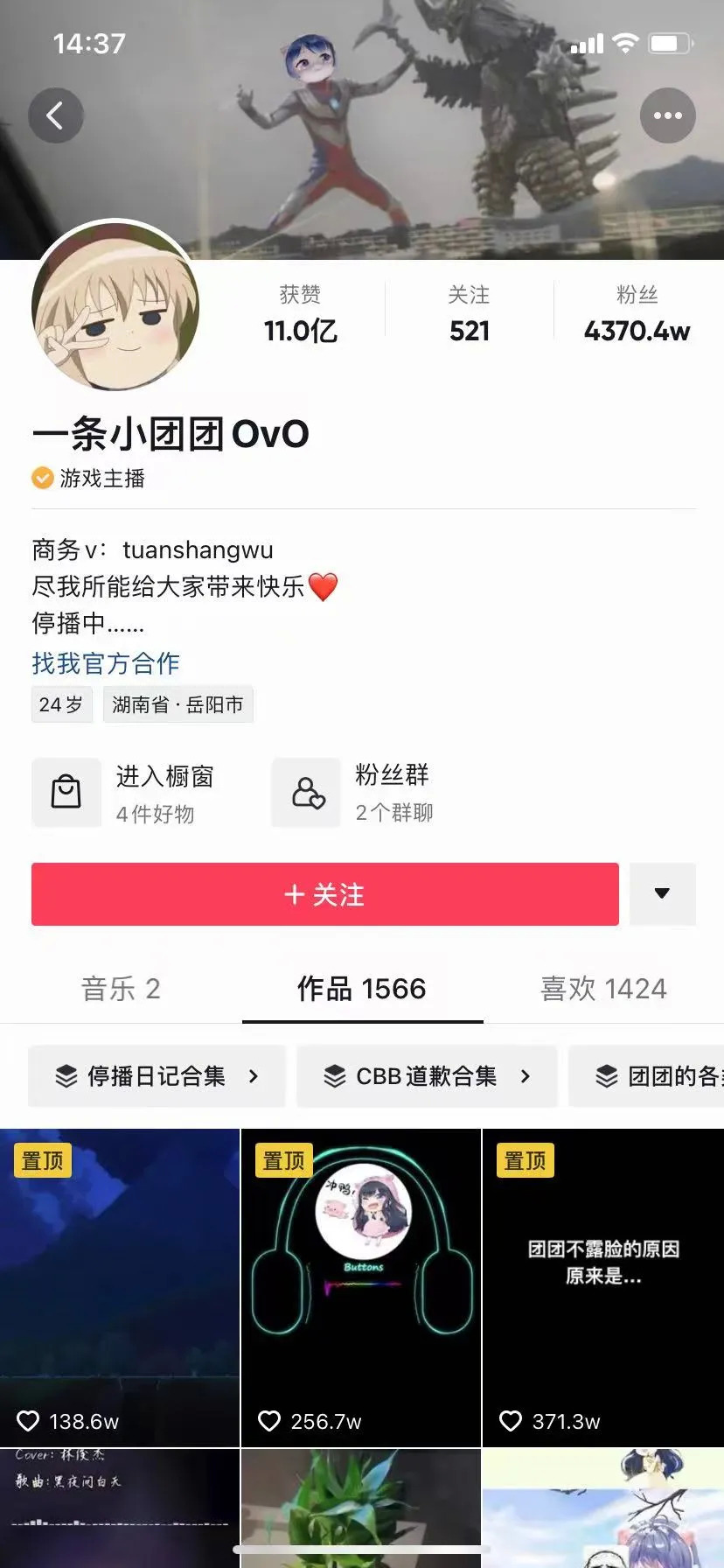Open the profile avatar picture
The image size is (724, 1568).
point(115,306)
